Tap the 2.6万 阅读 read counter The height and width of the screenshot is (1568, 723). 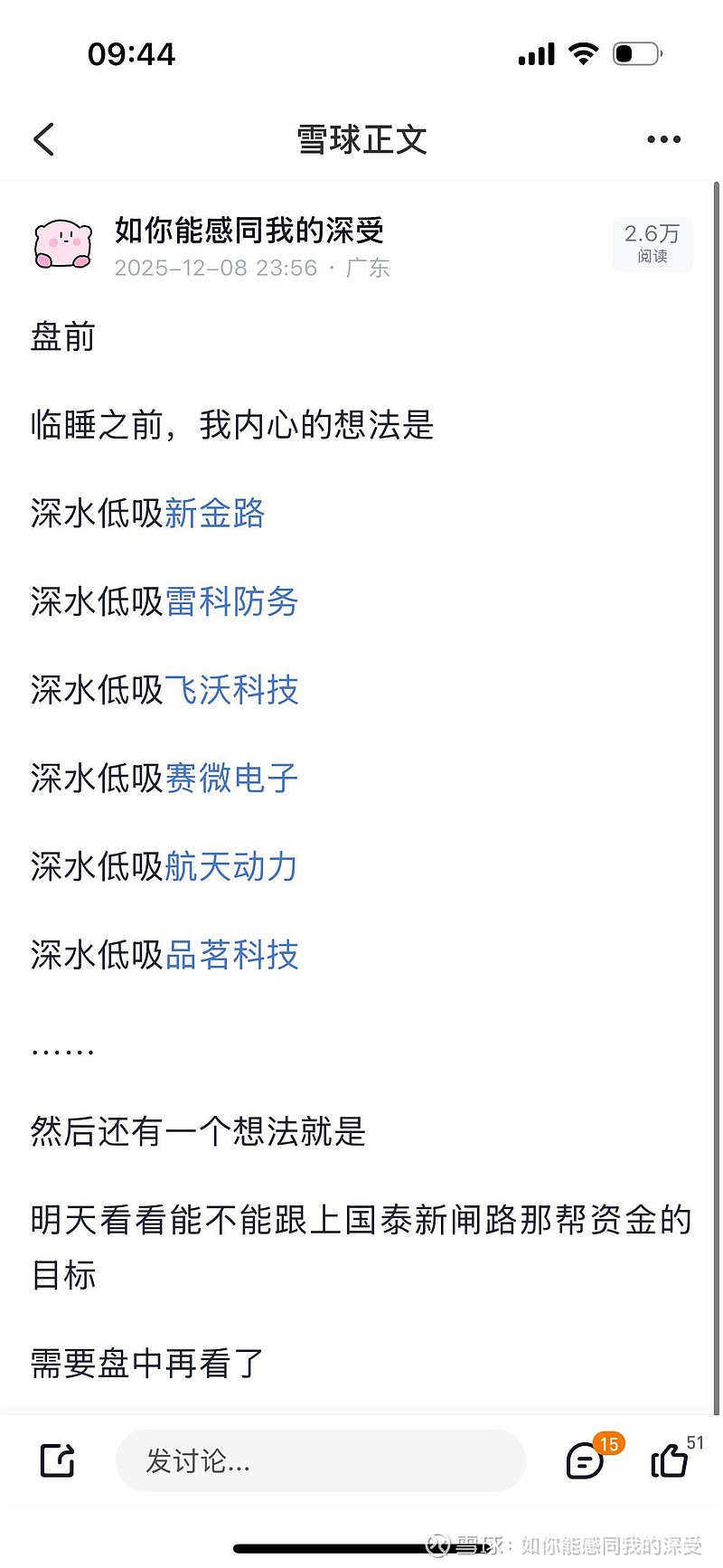click(x=653, y=244)
